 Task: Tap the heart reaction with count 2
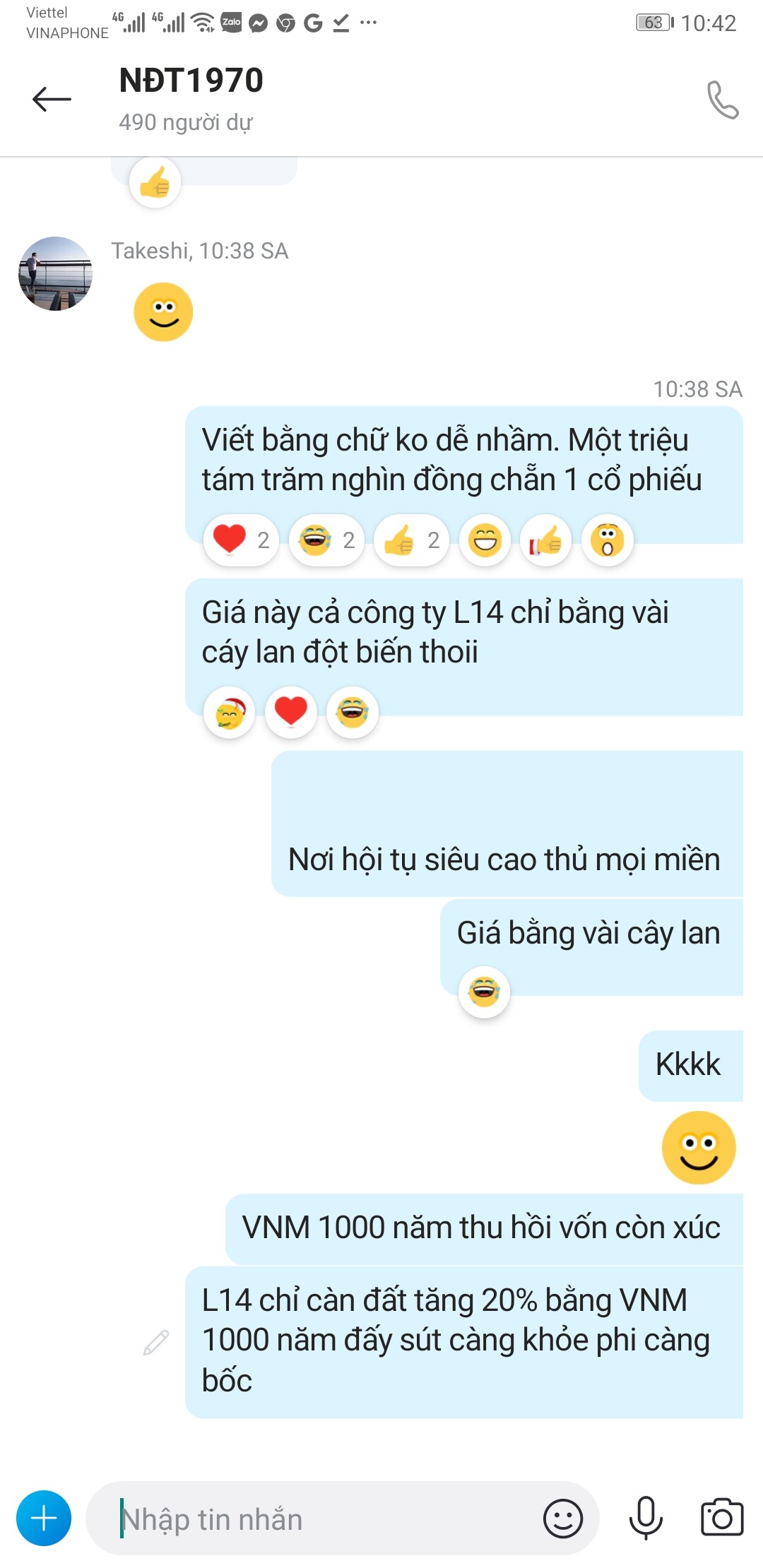(x=241, y=540)
